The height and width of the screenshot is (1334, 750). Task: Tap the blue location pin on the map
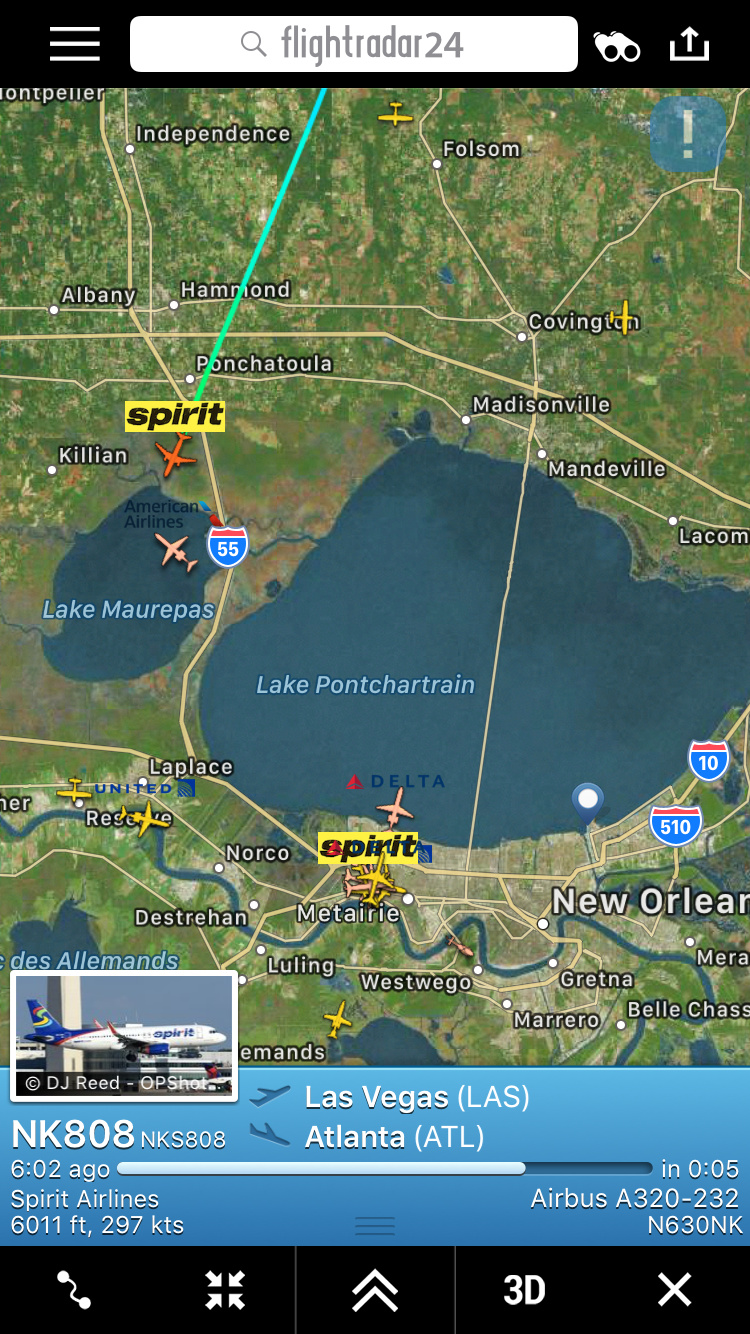(587, 801)
